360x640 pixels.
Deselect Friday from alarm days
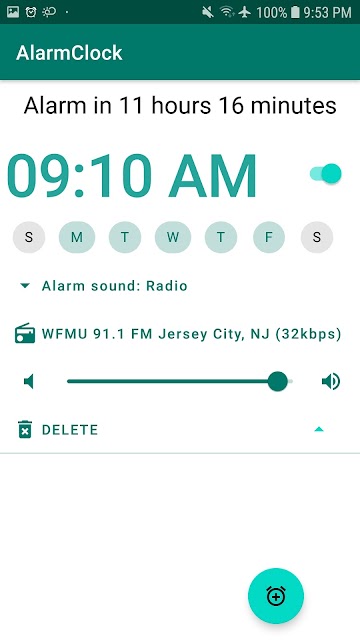click(x=269, y=237)
